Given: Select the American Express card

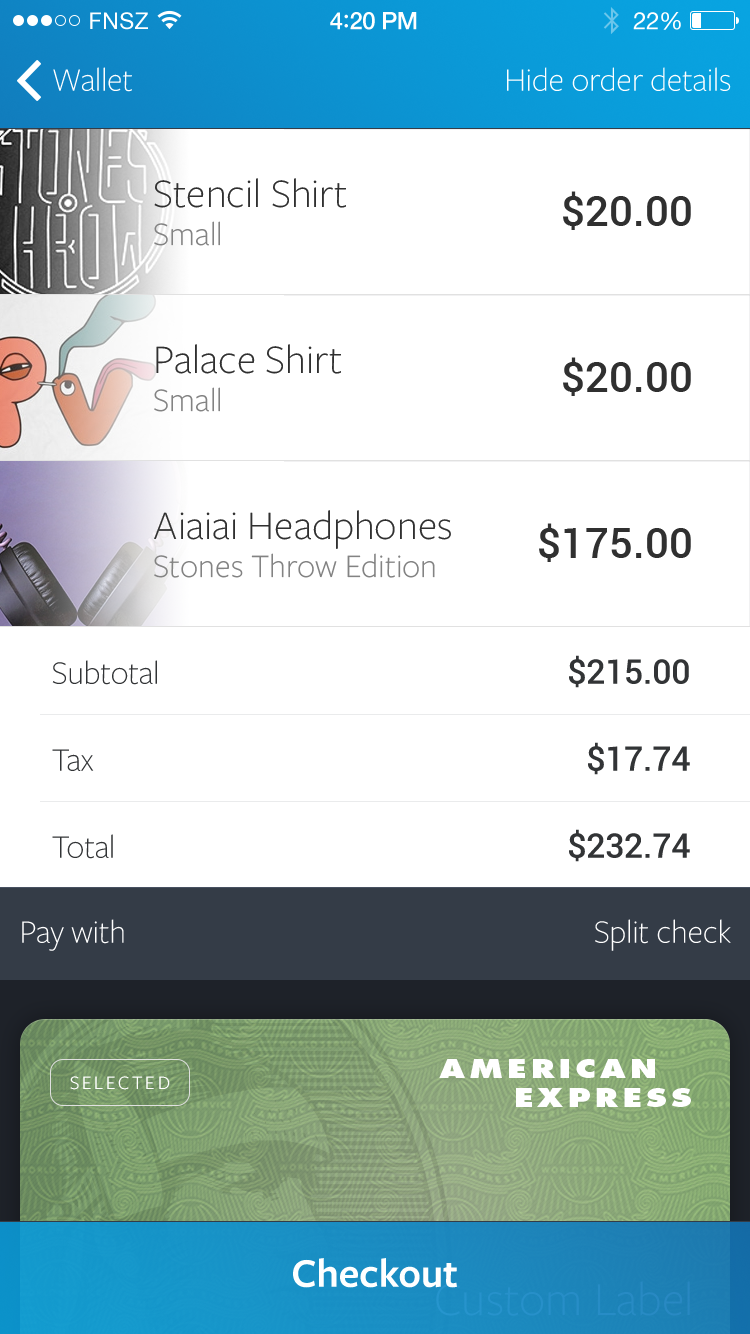Looking at the screenshot, I should tap(375, 1120).
